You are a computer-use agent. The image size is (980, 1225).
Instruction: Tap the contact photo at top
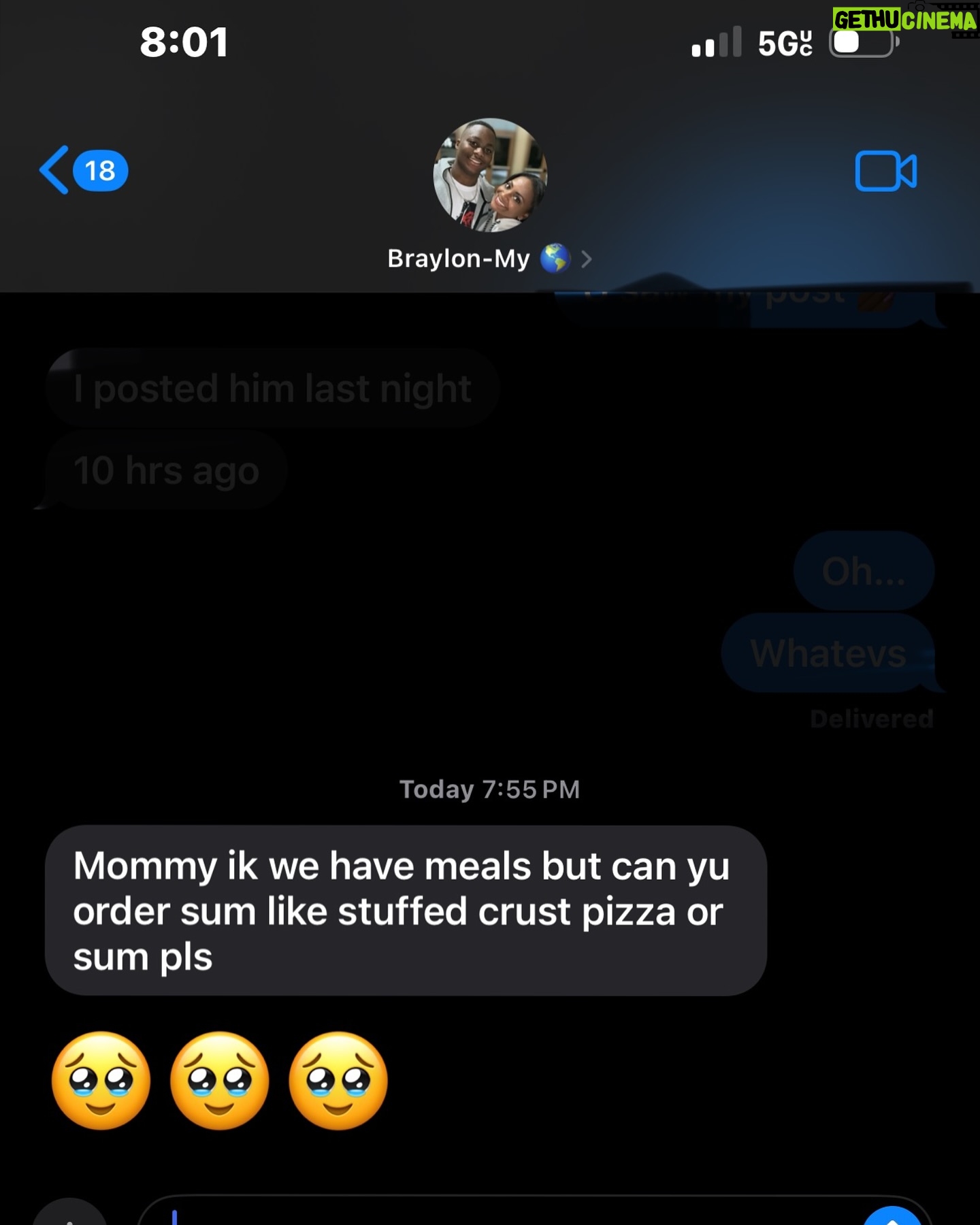point(490,175)
